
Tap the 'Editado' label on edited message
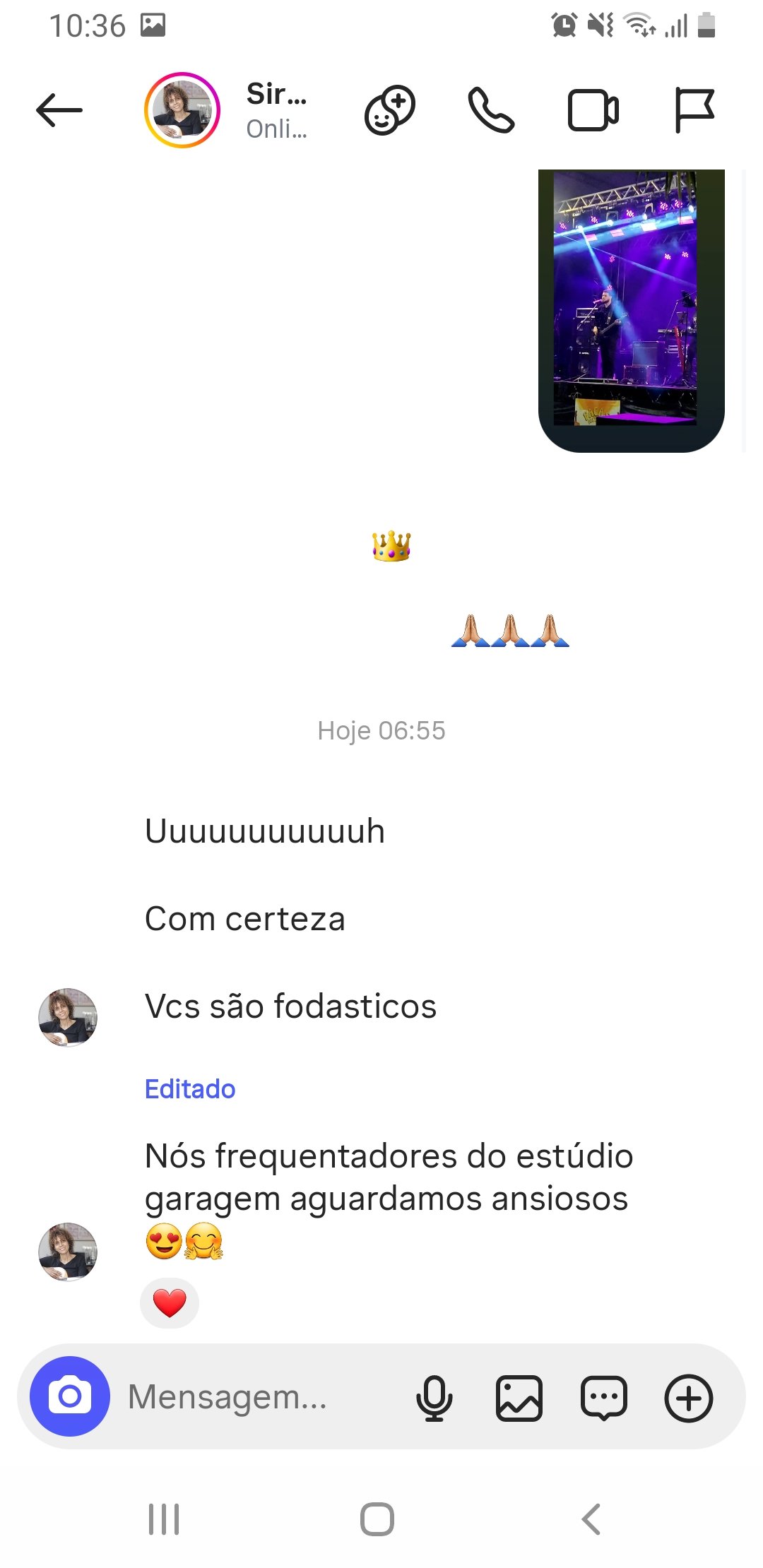(x=189, y=1088)
